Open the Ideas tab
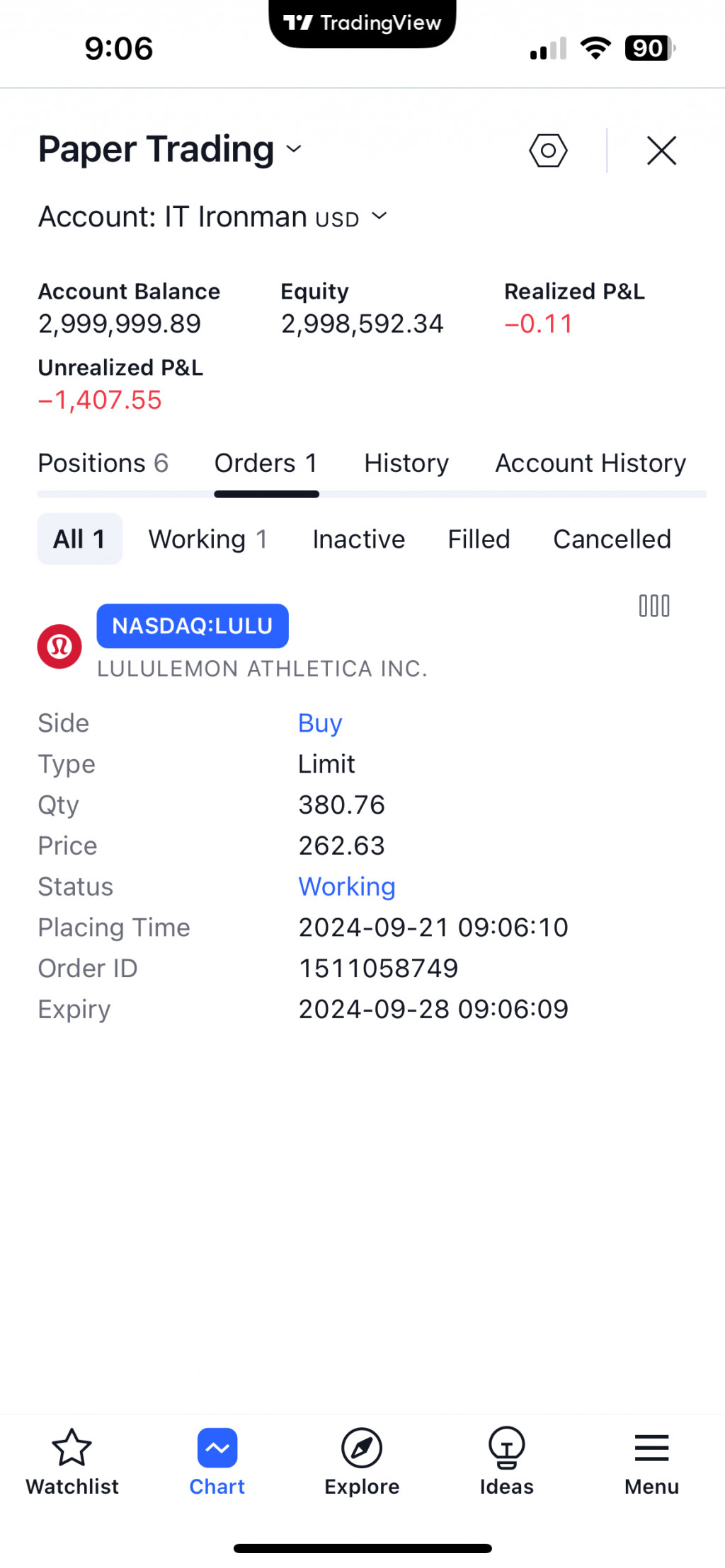725x1568 pixels. pos(506,1461)
